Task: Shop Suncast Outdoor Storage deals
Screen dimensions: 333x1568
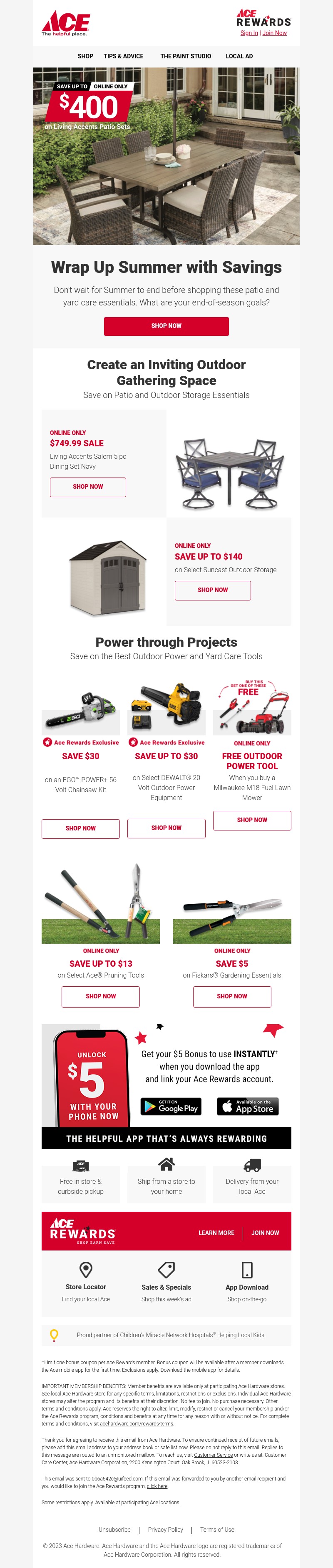Action: pos(212,590)
